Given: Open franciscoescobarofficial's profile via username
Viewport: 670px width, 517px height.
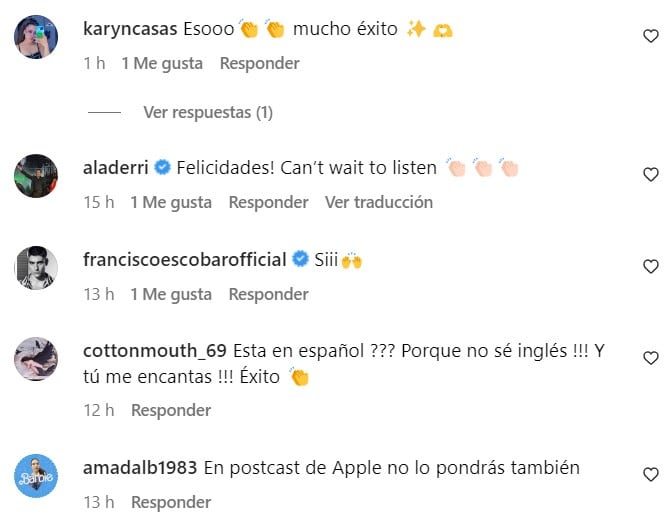Looking at the screenshot, I should pyautogui.click(x=184, y=260).
